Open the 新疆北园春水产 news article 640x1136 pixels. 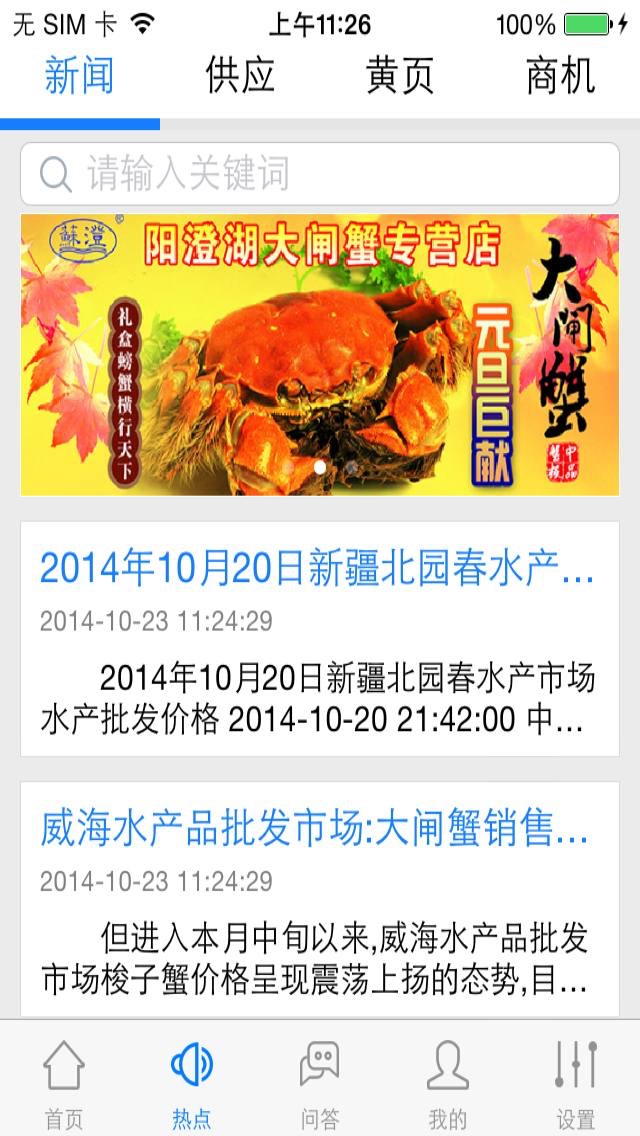click(320, 639)
